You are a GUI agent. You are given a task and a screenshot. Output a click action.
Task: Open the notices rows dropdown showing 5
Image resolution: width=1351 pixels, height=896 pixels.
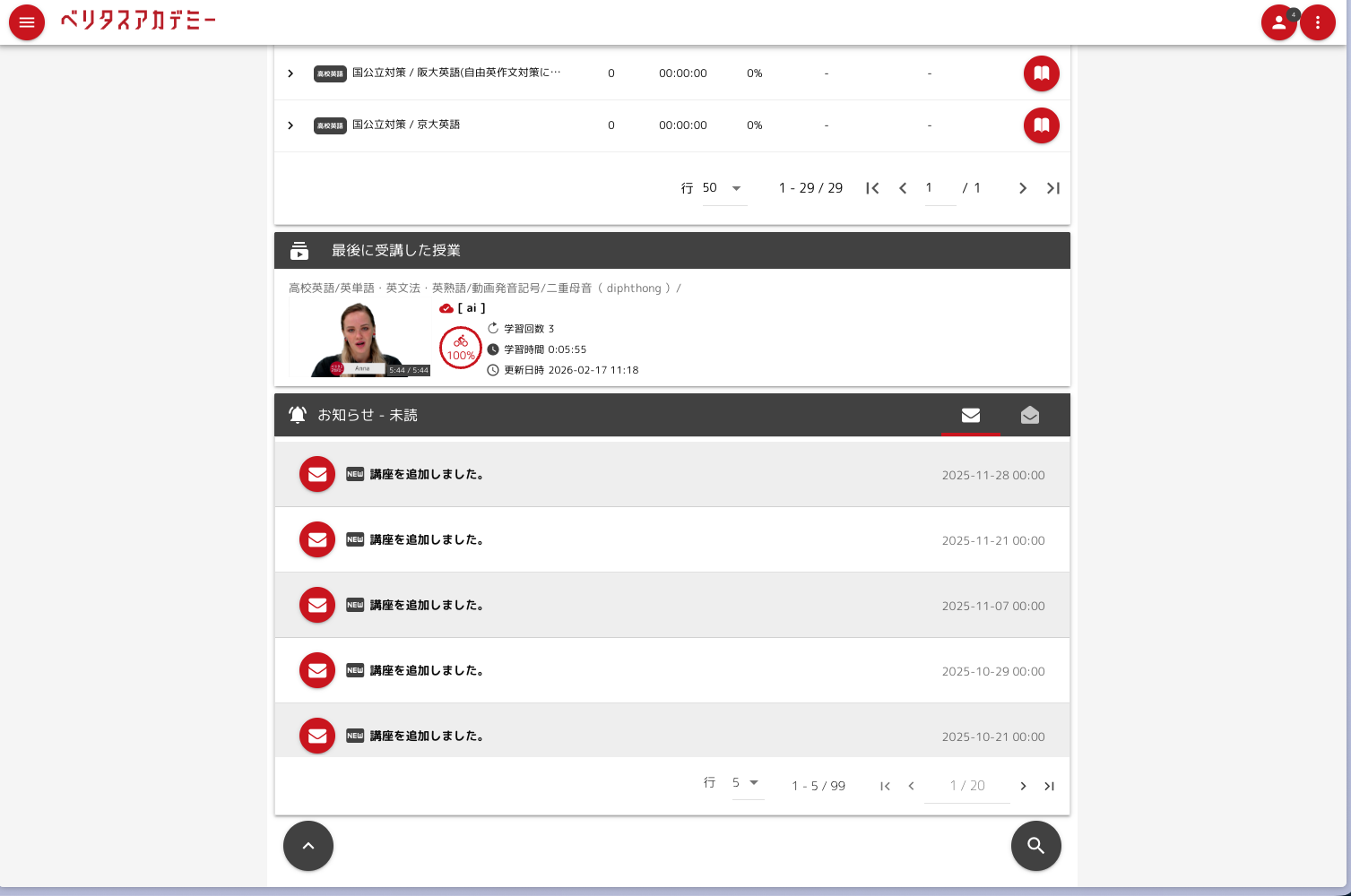click(747, 783)
